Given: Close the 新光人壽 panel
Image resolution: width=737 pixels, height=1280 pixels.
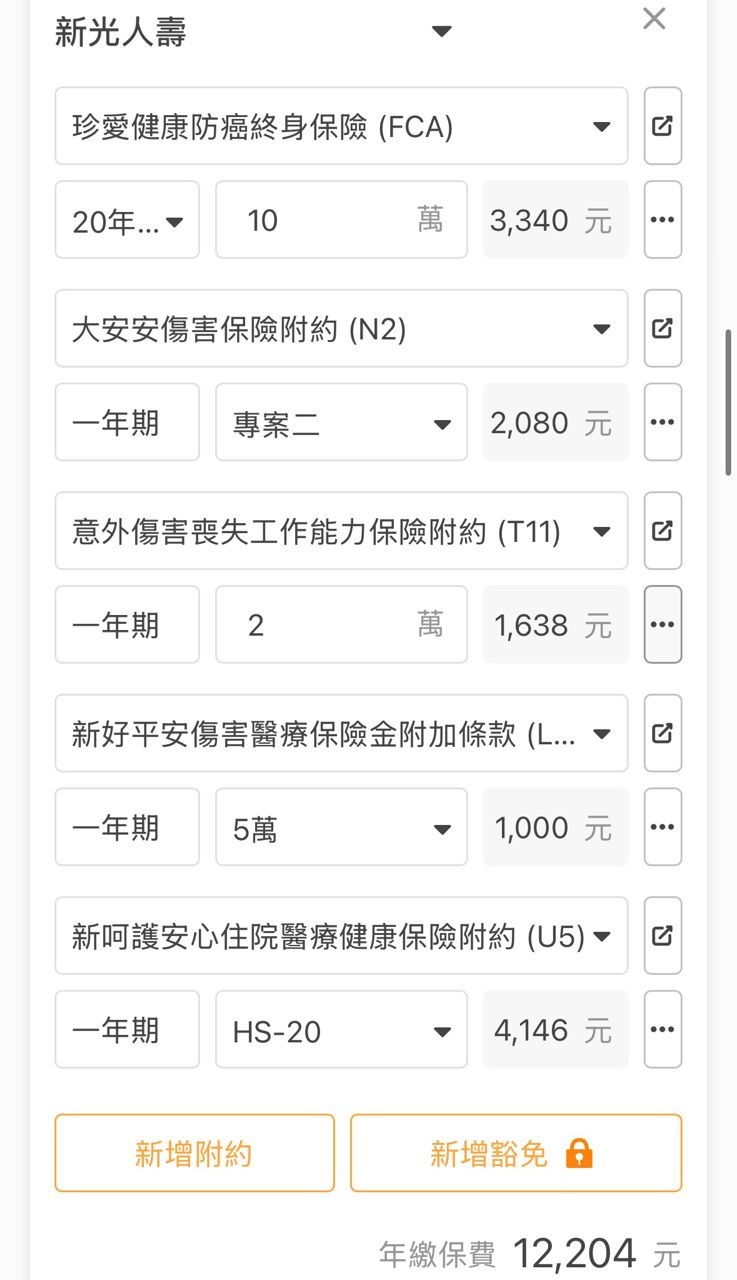Looking at the screenshot, I should (654, 18).
